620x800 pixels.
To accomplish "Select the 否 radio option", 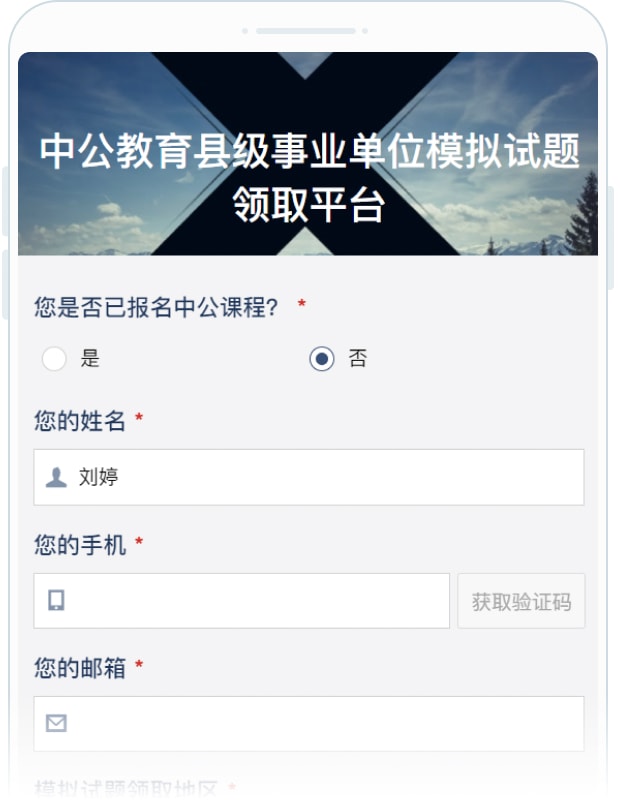I will tap(321, 359).
